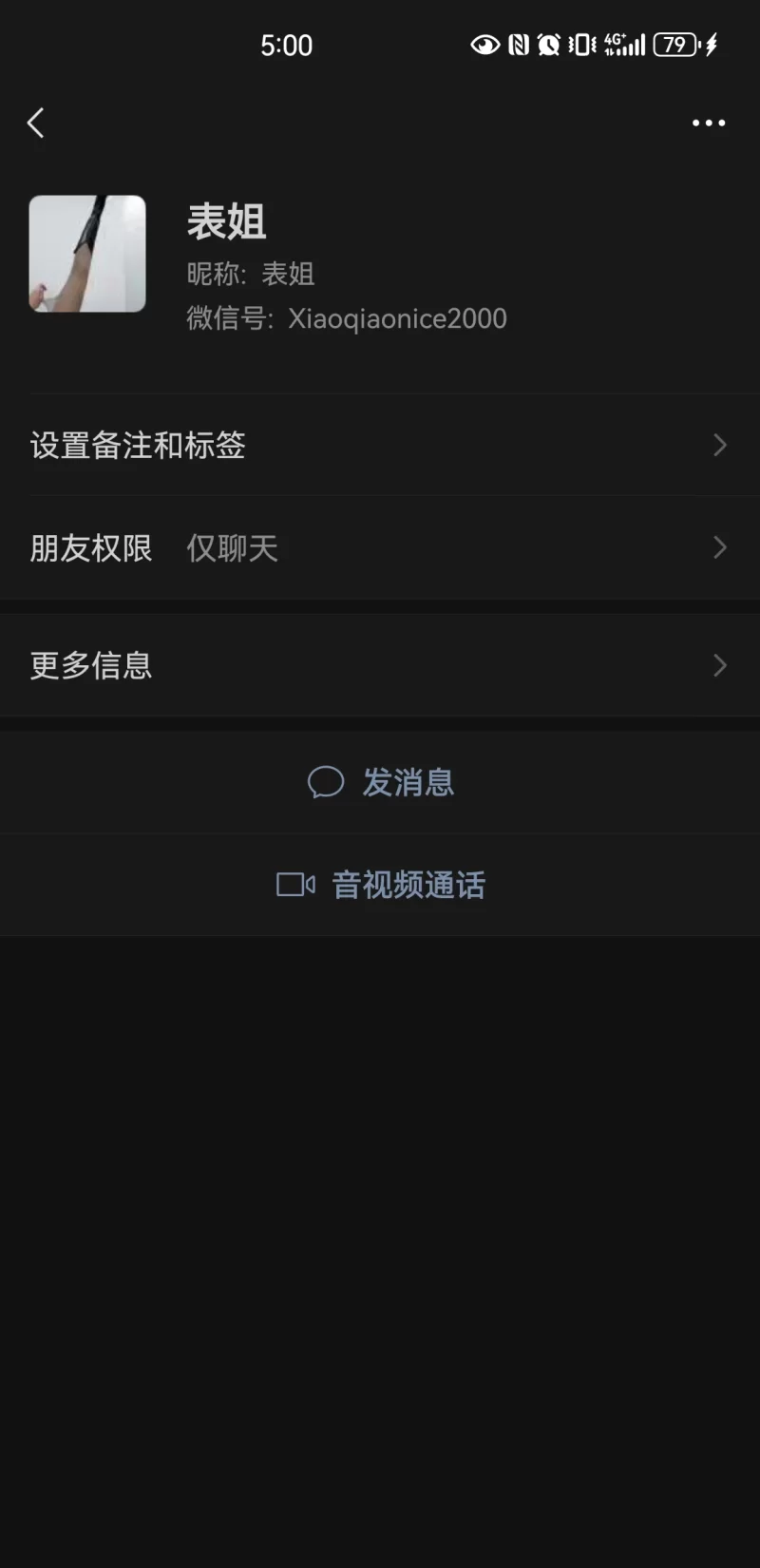The width and height of the screenshot is (760, 1568).
Task: Open the three-dot overflow menu
Action: click(x=708, y=123)
